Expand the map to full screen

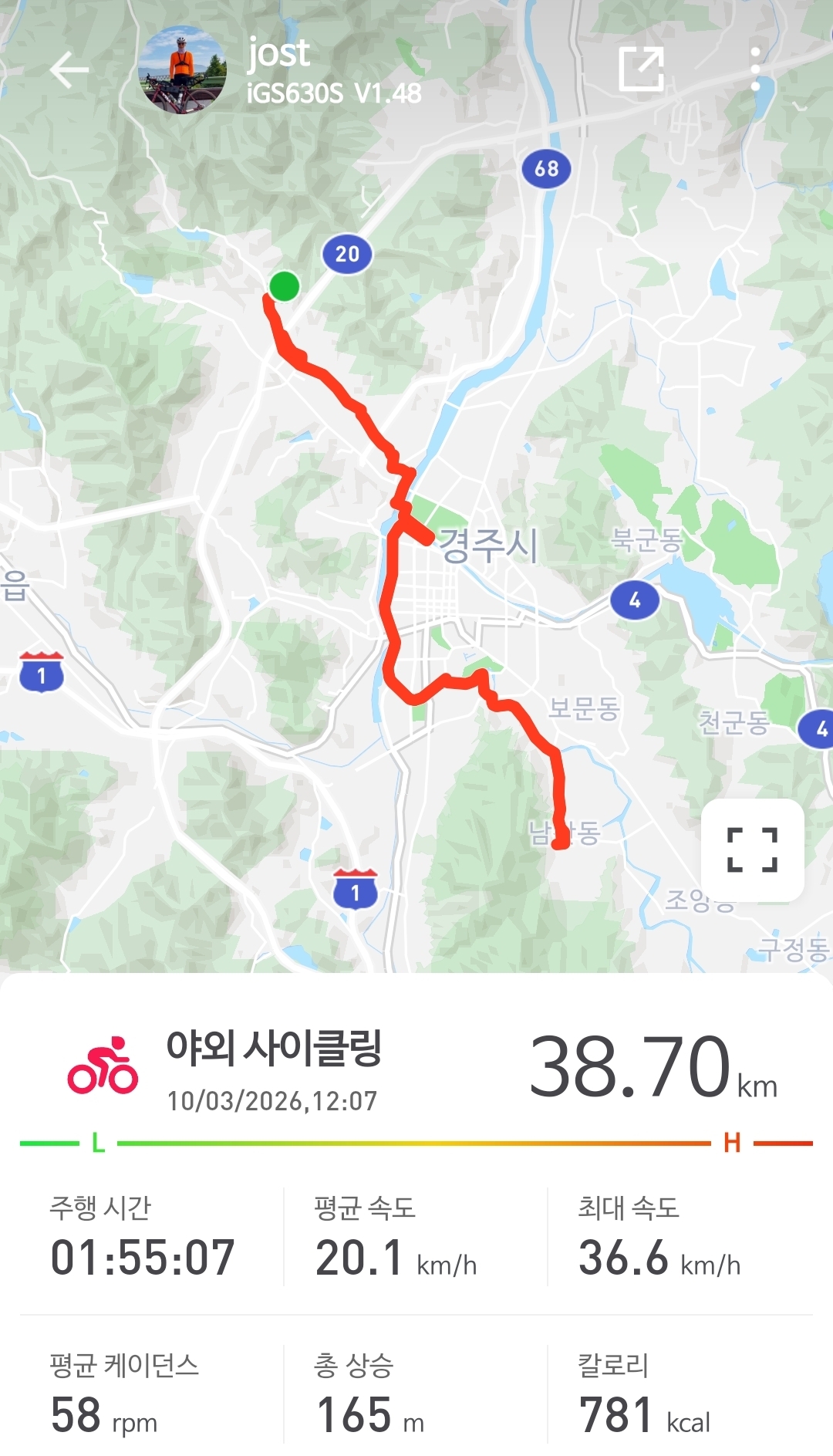point(752,850)
